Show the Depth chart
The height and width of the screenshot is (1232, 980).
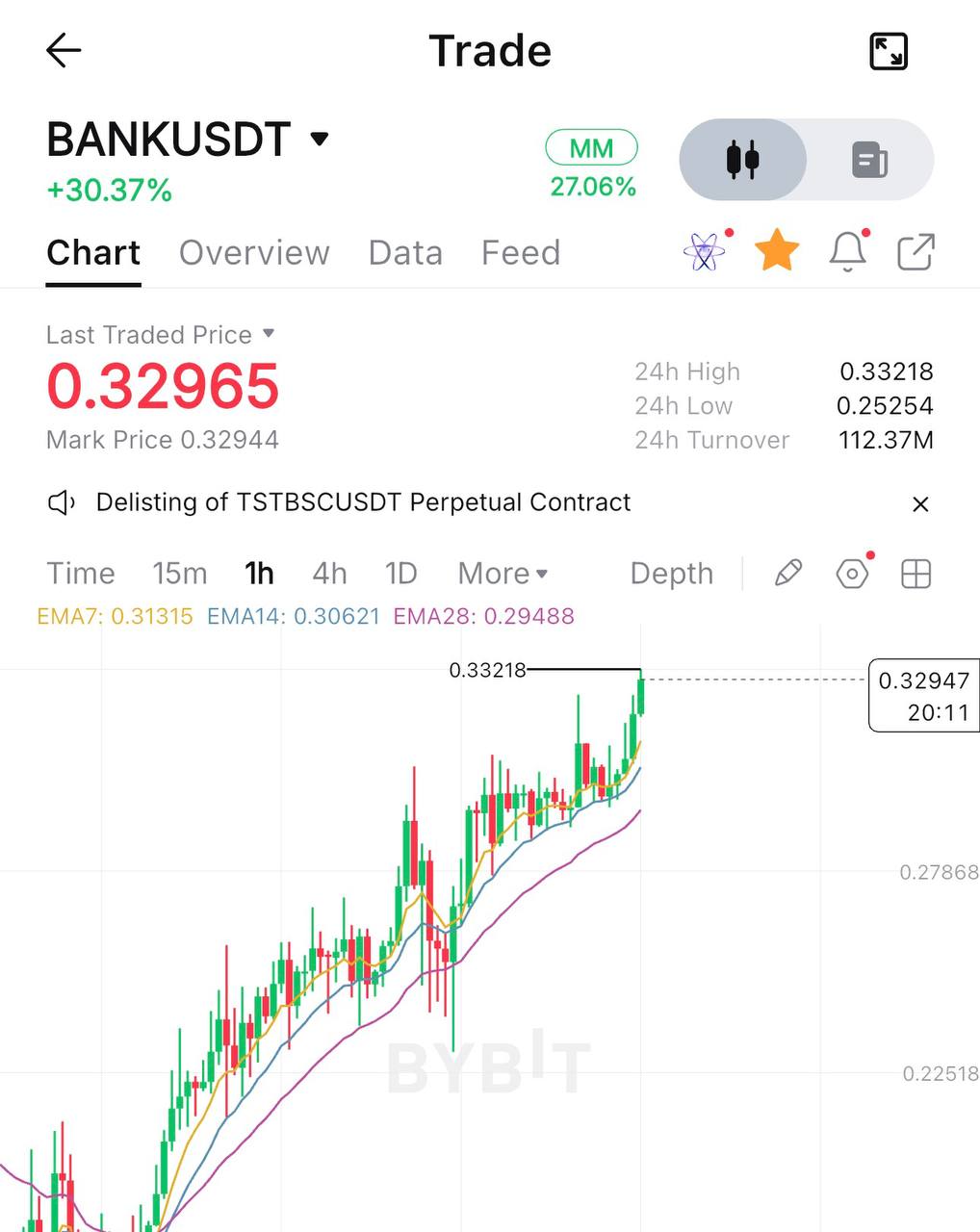pos(672,574)
